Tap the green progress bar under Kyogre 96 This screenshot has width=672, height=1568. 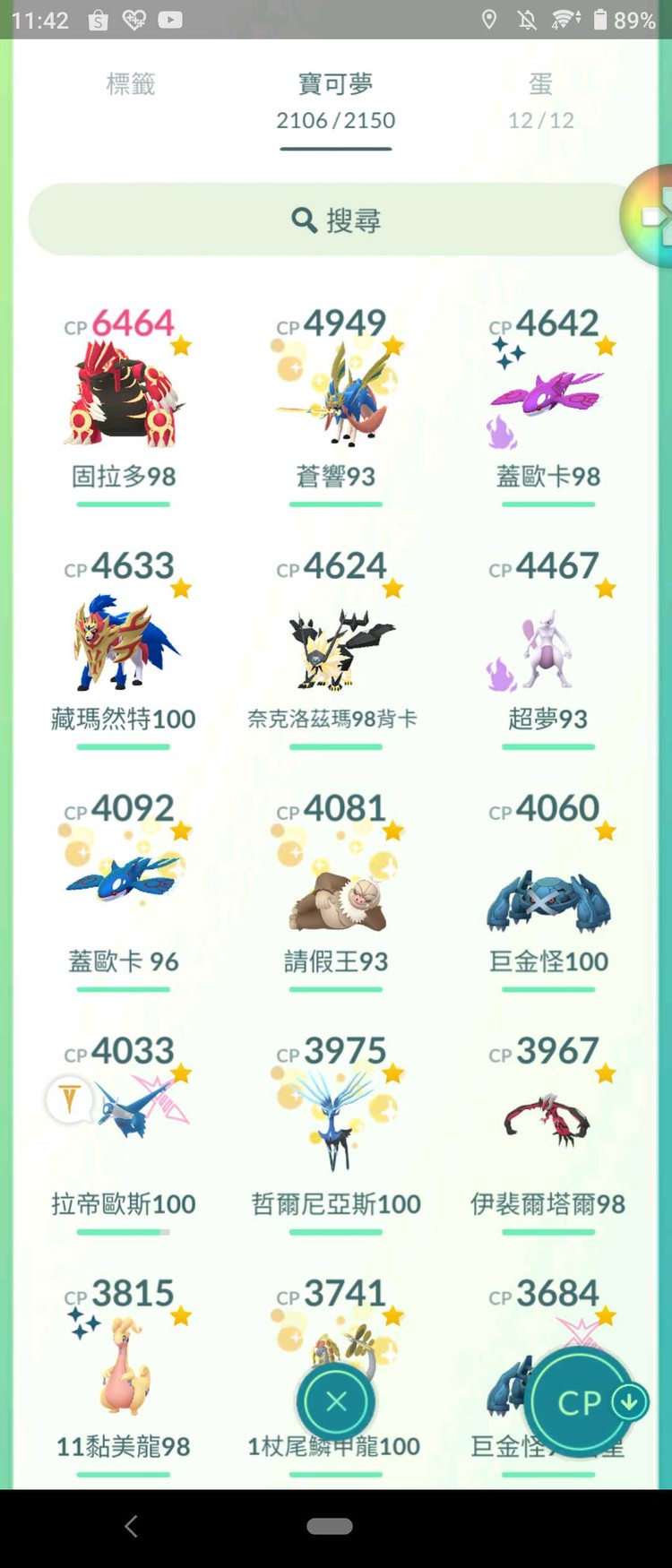(x=123, y=987)
